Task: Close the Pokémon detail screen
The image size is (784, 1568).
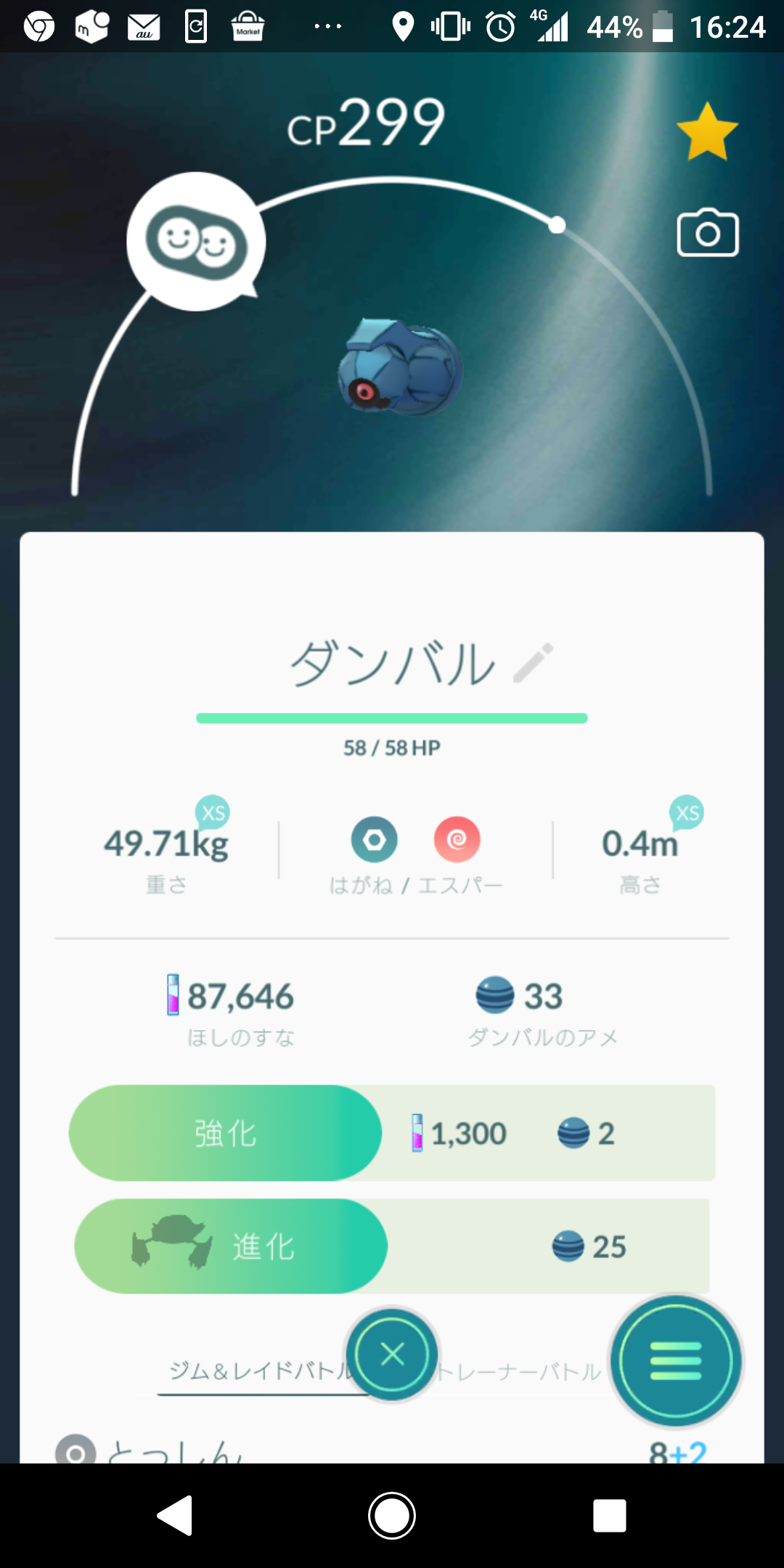Action: coord(392,1355)
